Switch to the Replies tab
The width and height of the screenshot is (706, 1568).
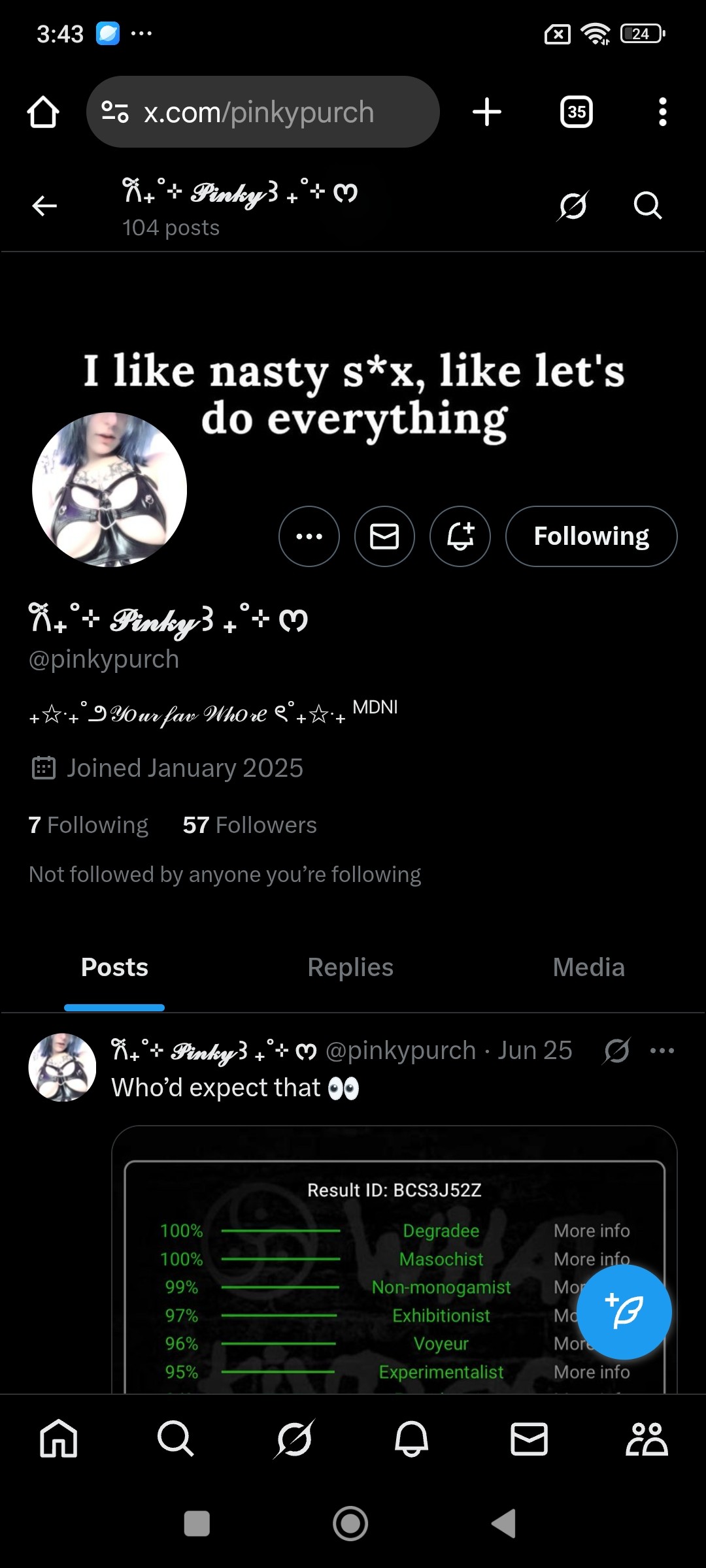350,968
